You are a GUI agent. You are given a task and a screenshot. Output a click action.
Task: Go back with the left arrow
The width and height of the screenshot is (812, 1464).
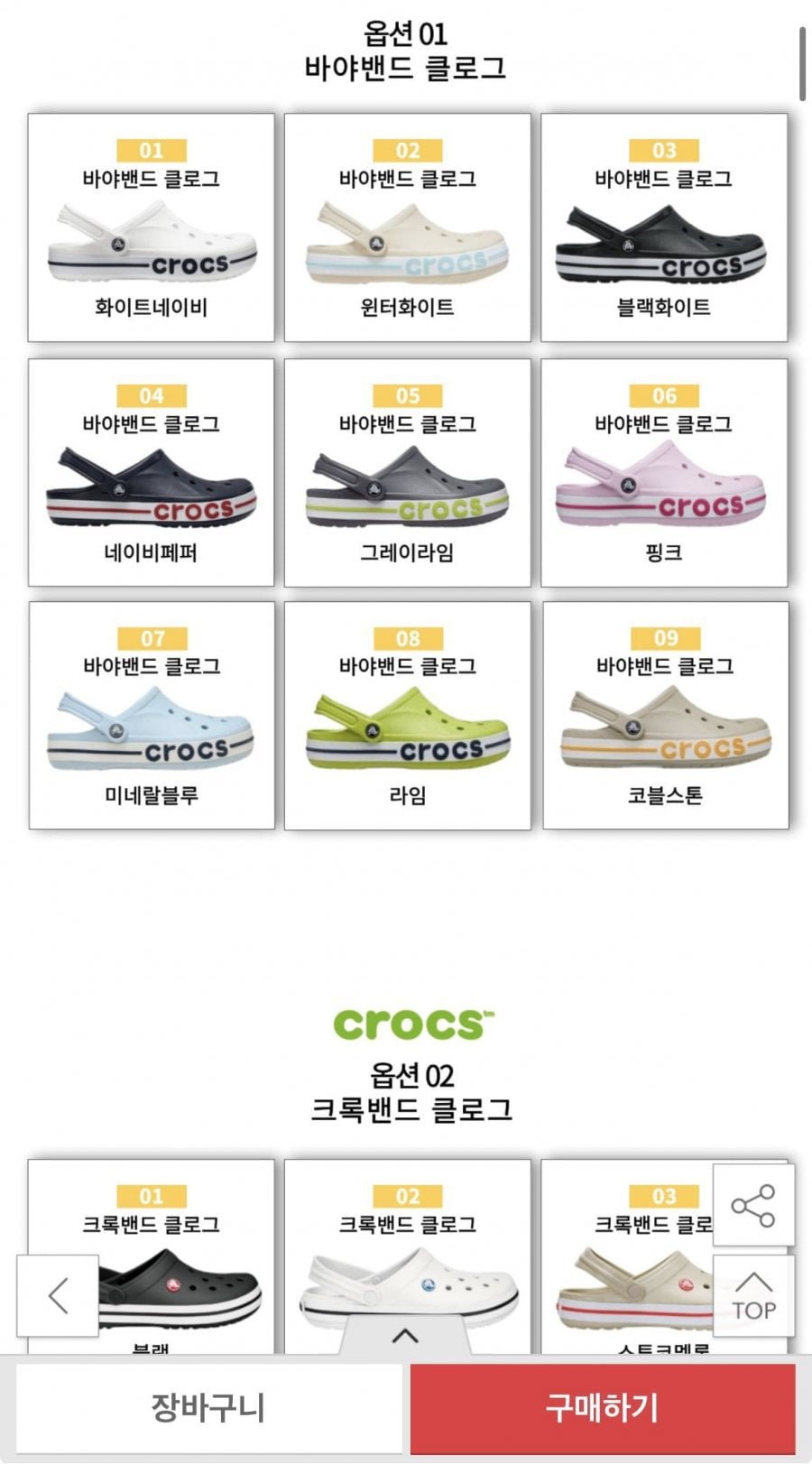point(58,1296)
